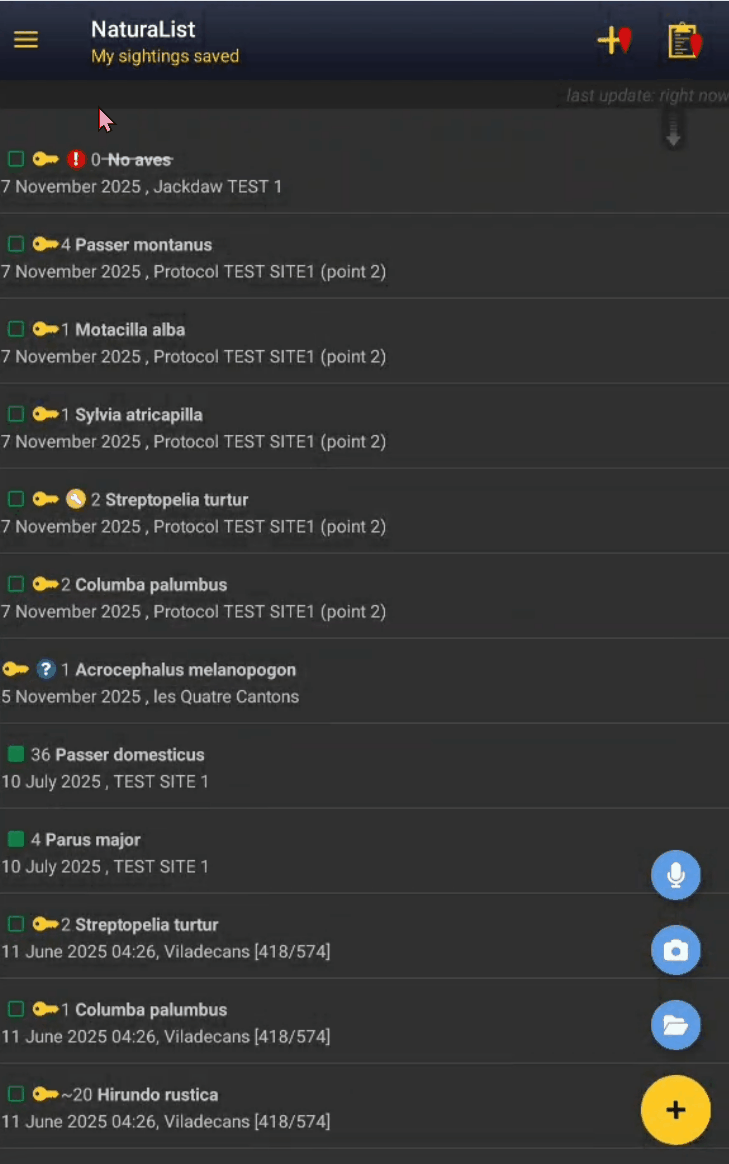Tick the checkbox for Streptopelia turtur 11 June

[16, 924]
